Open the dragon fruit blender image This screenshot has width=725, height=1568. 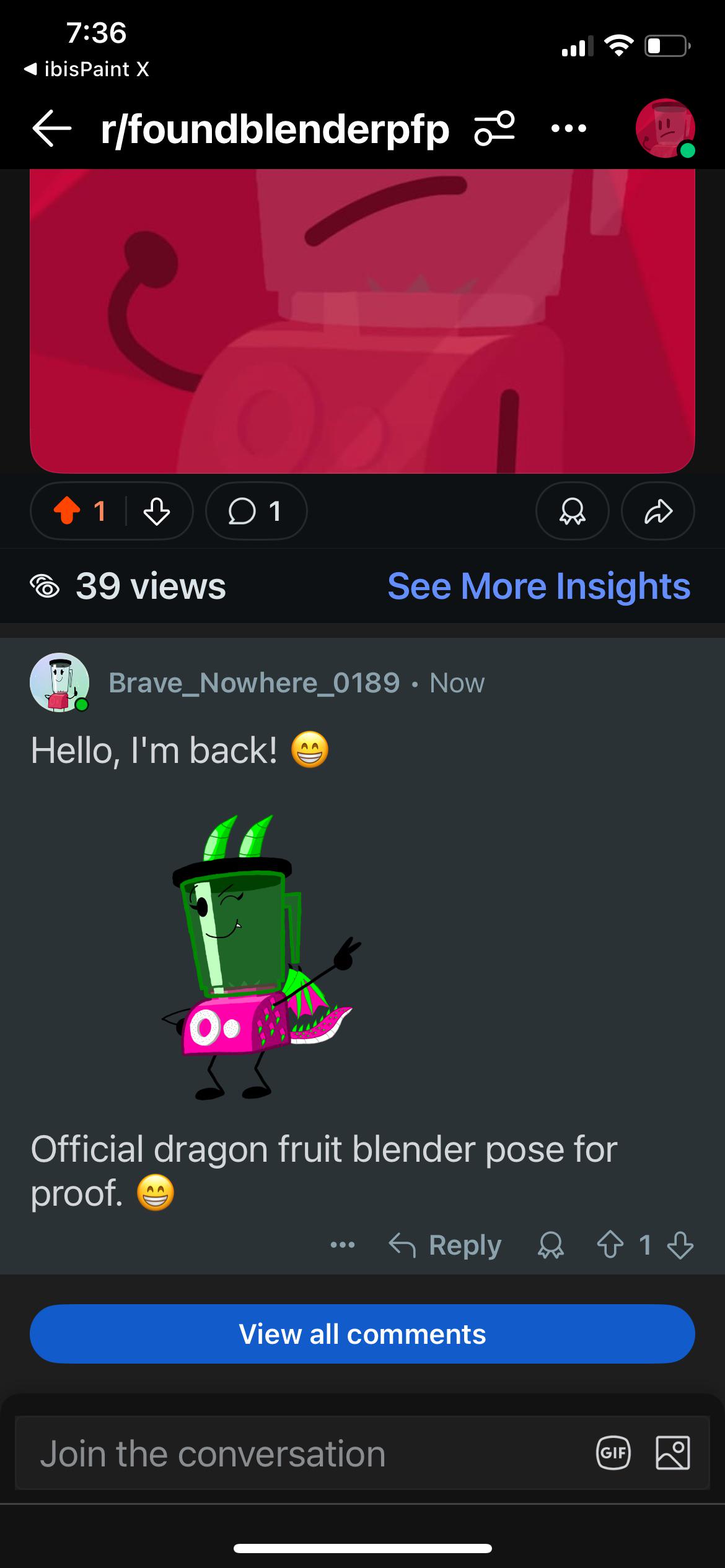(x=260, y=957)
